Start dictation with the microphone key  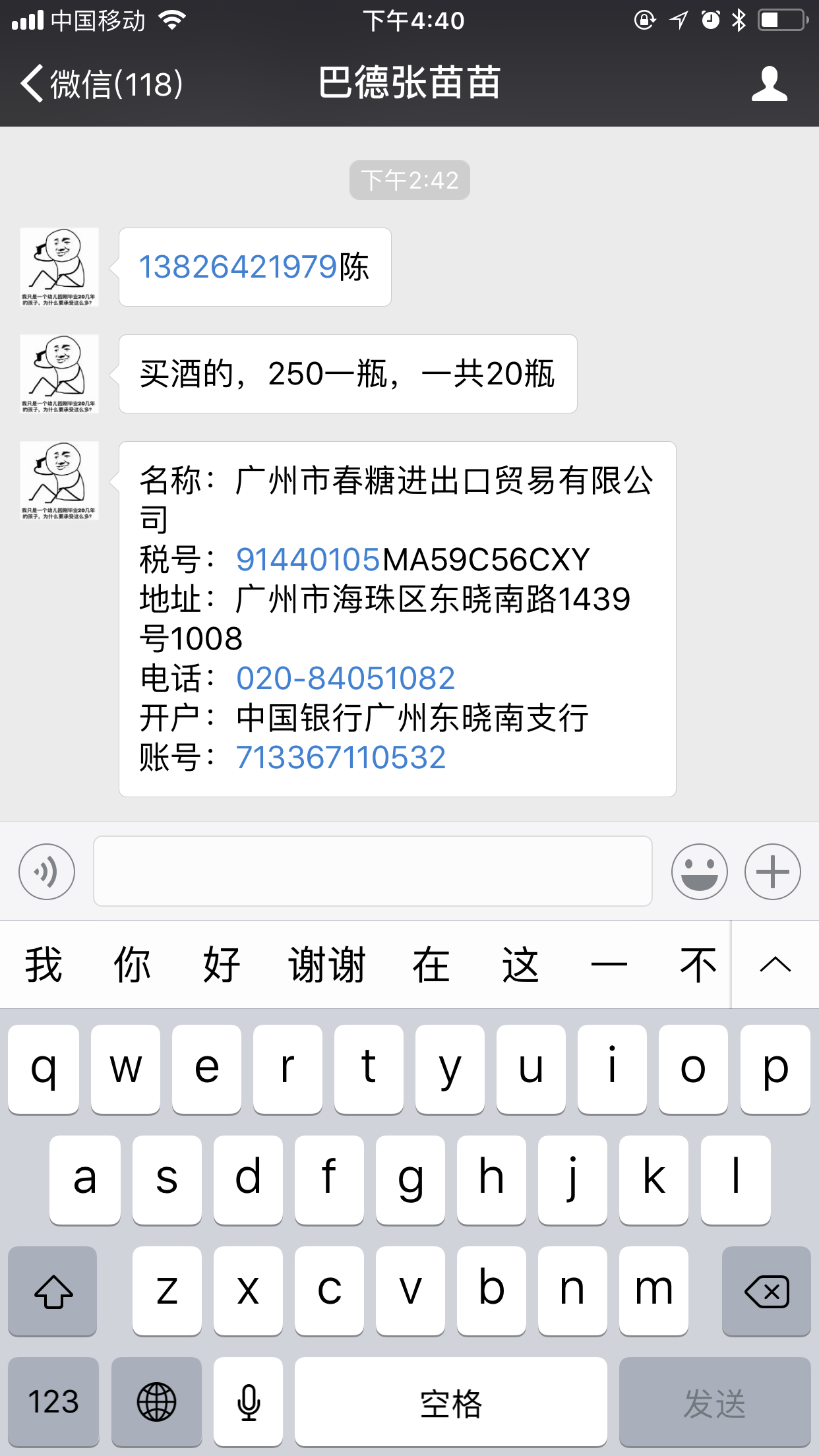(x=249, y=1401)
